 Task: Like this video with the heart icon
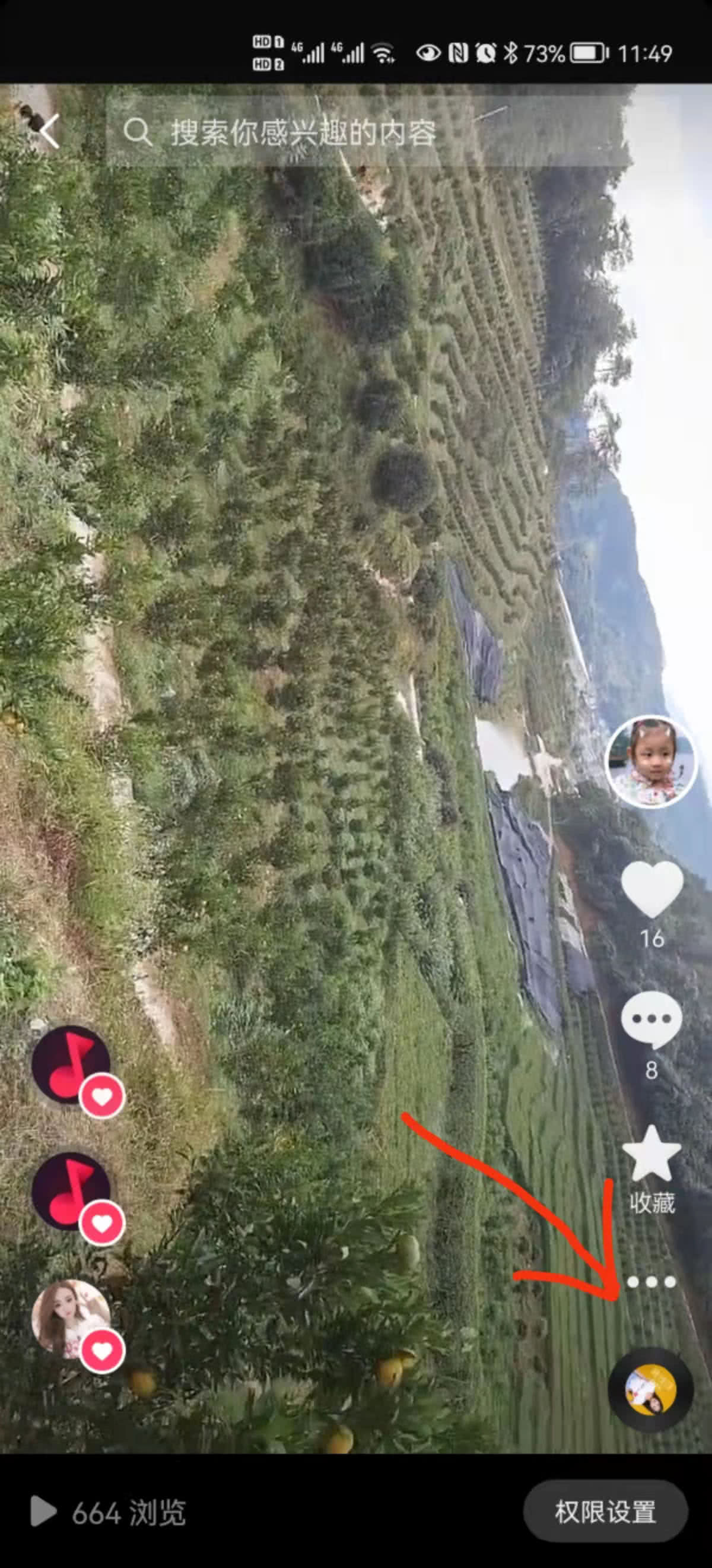pyautogui.click(x=651, y=891)
